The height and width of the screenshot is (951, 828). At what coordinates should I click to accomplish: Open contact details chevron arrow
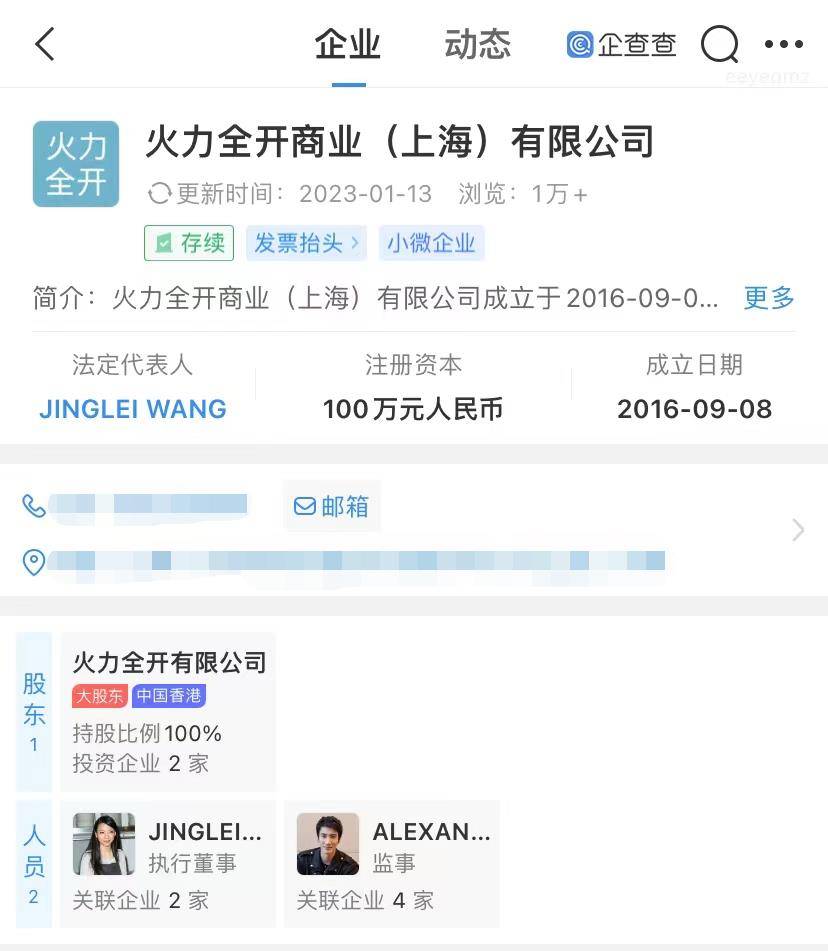(x=797, y=530)
